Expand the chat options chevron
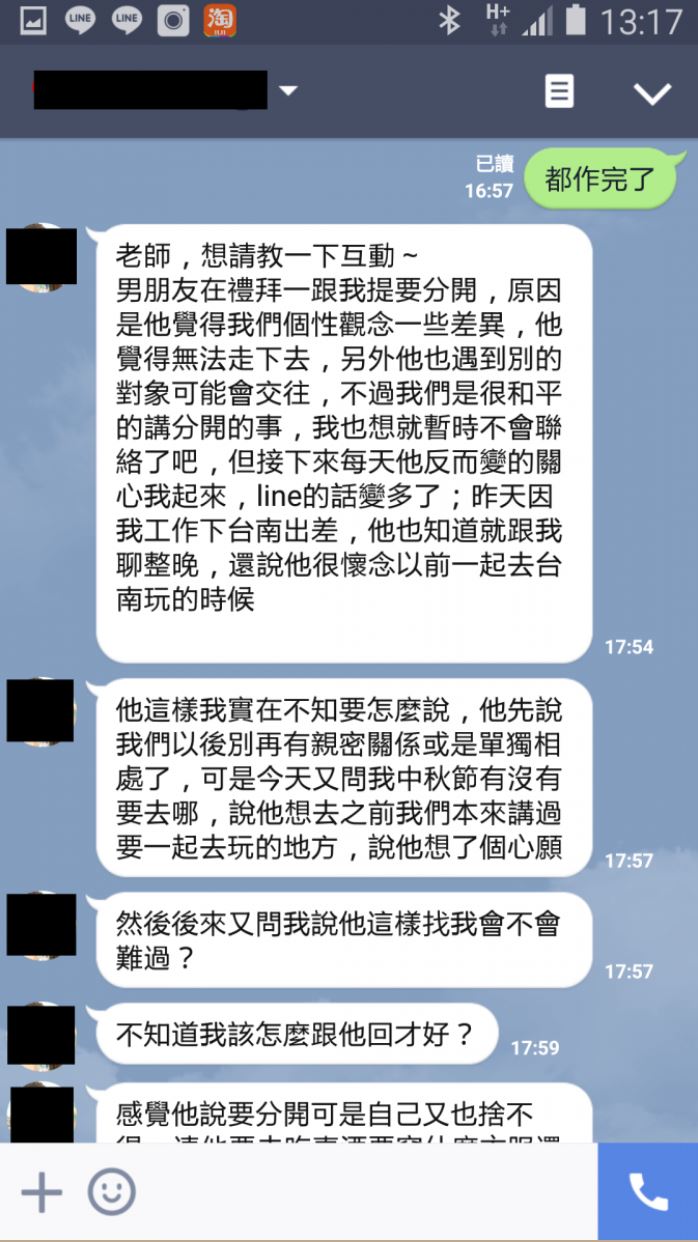698x1242 pixels. point(652,93)
